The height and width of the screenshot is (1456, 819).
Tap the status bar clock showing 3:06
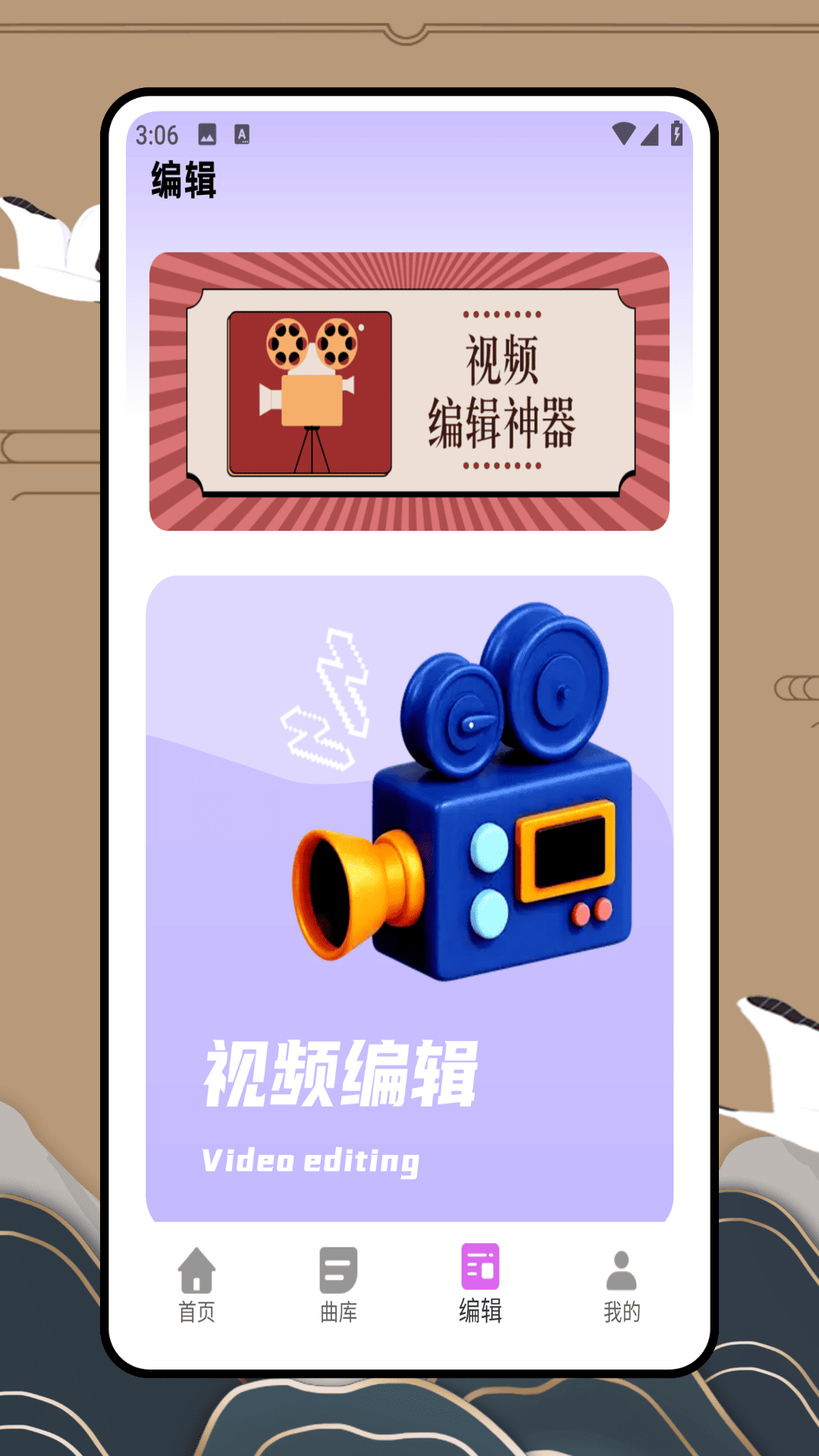pos(155,133)
